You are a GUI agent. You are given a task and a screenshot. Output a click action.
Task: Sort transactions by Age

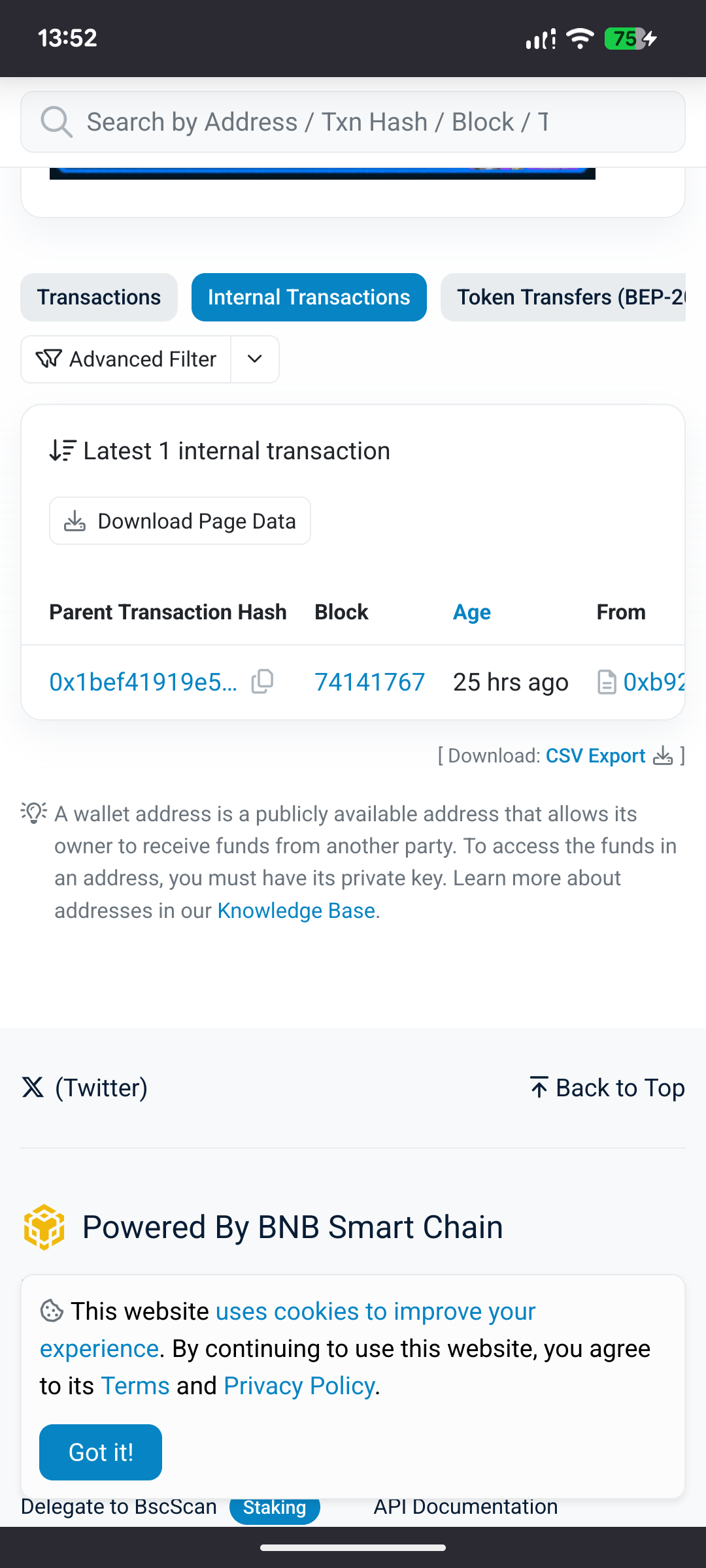[471, 612]
